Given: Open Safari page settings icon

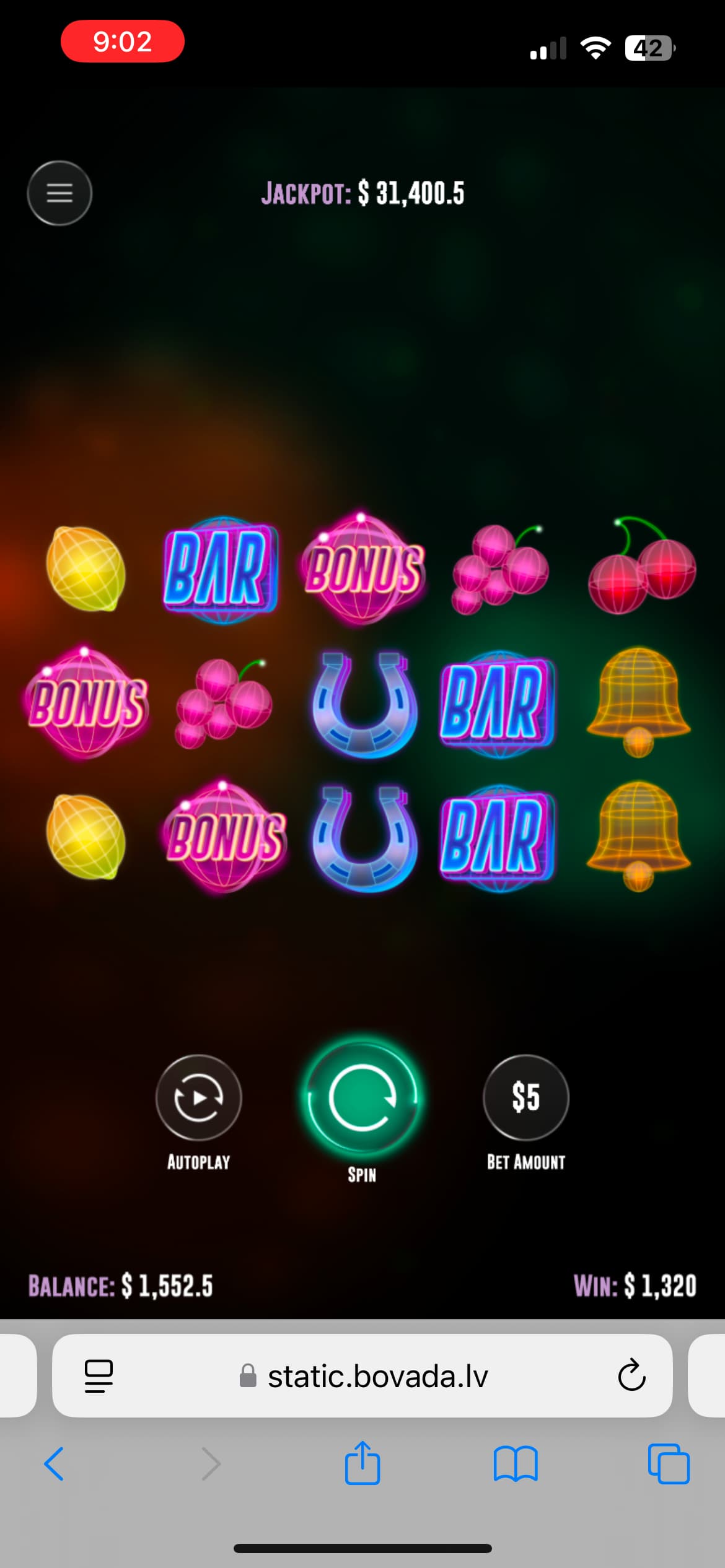Looking at the screenshot, I should pyautogui.click(x=99, y=1376).
